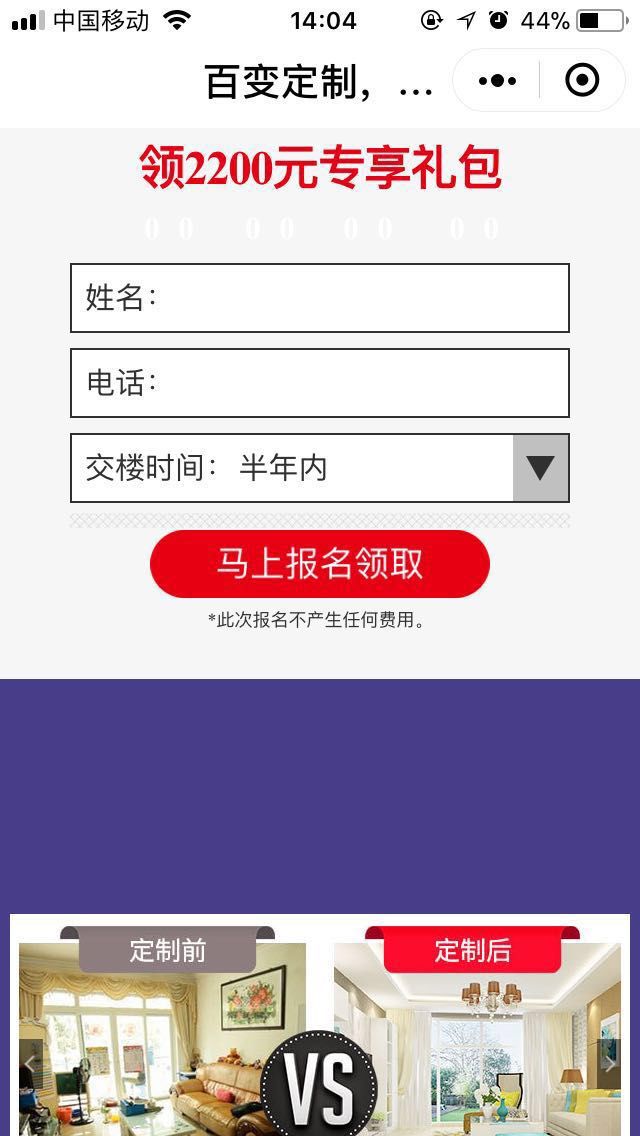Tap the 马上报名领取 button
Viewport: 640px width, 1136px height.
pyautogui.click(x=320, y=564)
